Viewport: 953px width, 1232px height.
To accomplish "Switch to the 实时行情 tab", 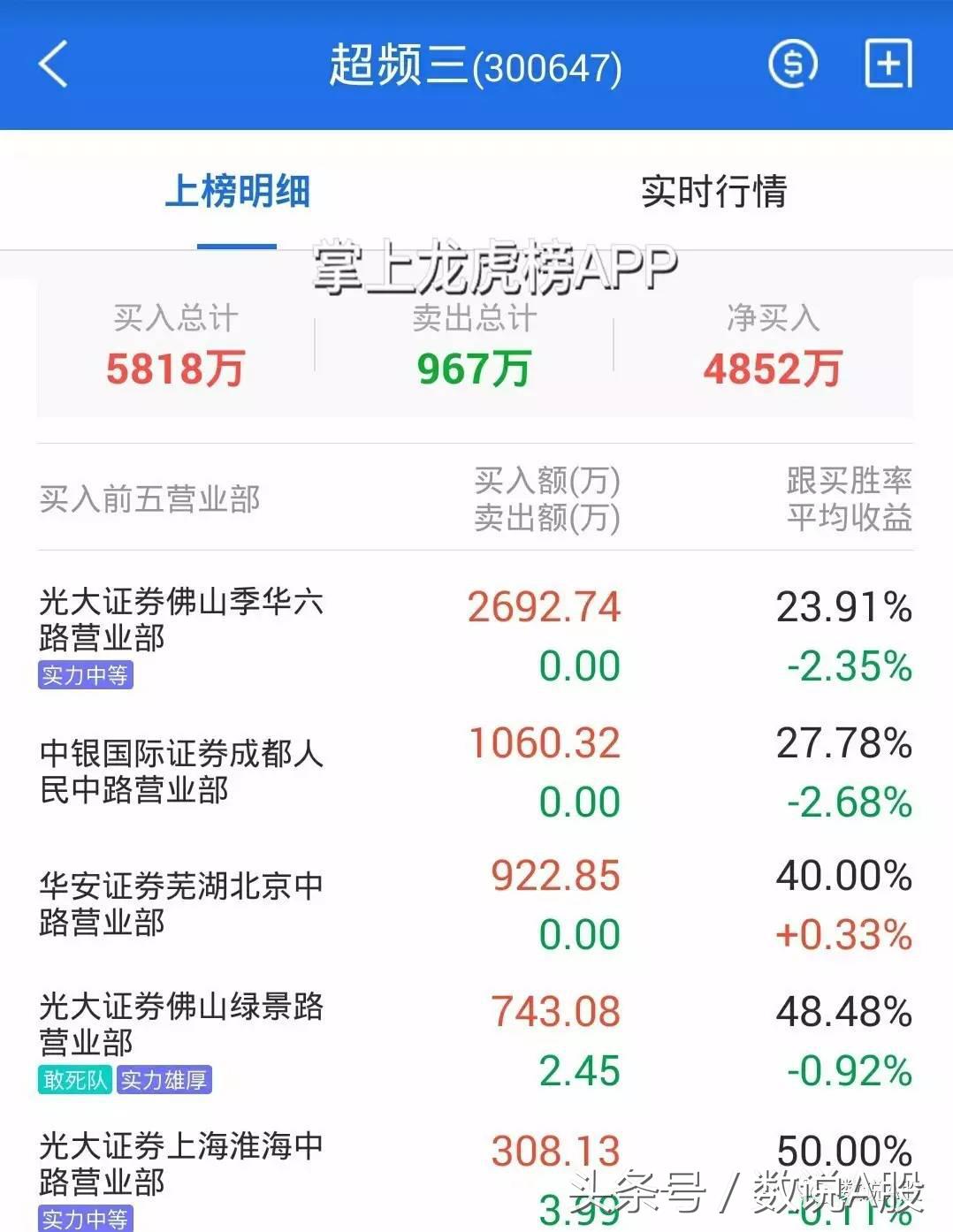I will point(716,194).
